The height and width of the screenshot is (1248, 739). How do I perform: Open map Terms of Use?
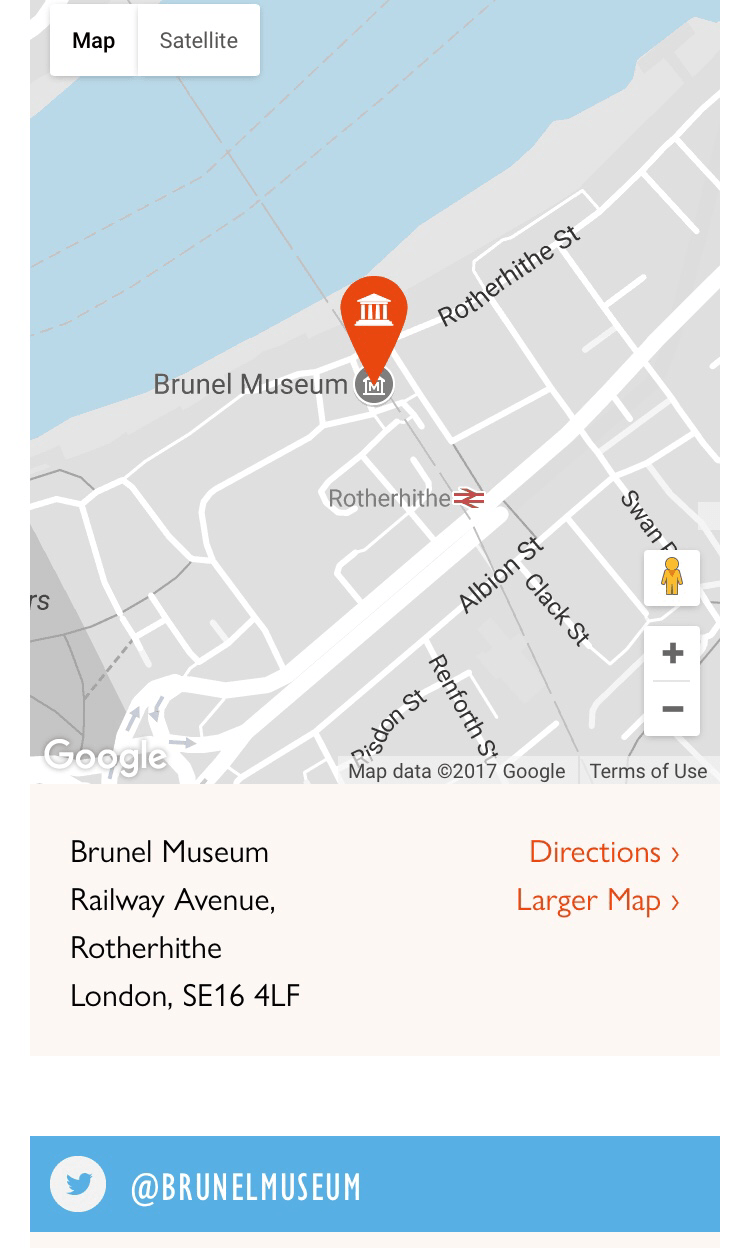pyautogui.click(x=647, y=771)
